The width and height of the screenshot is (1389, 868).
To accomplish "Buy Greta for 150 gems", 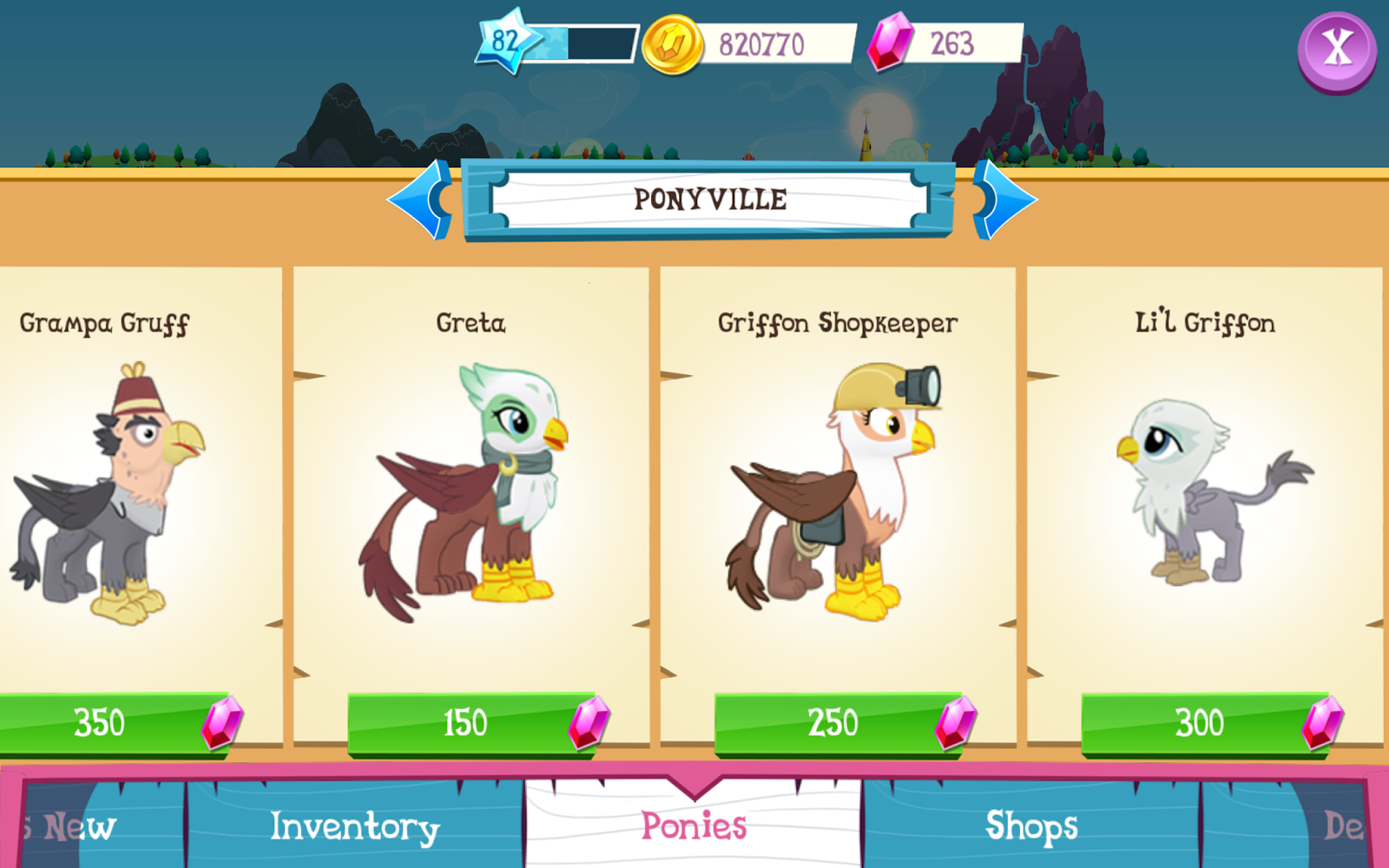I will click(x=473, y=723).
